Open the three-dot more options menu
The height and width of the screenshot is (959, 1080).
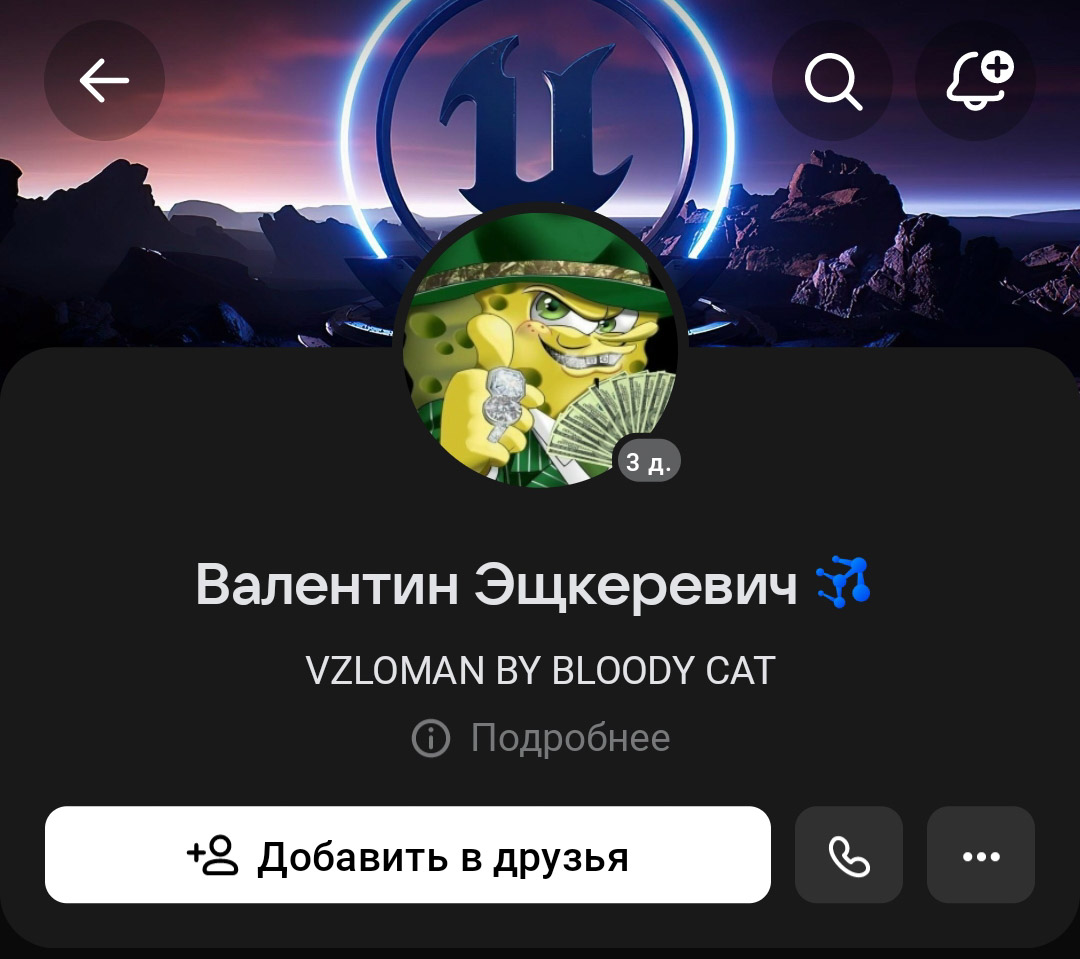980,856
